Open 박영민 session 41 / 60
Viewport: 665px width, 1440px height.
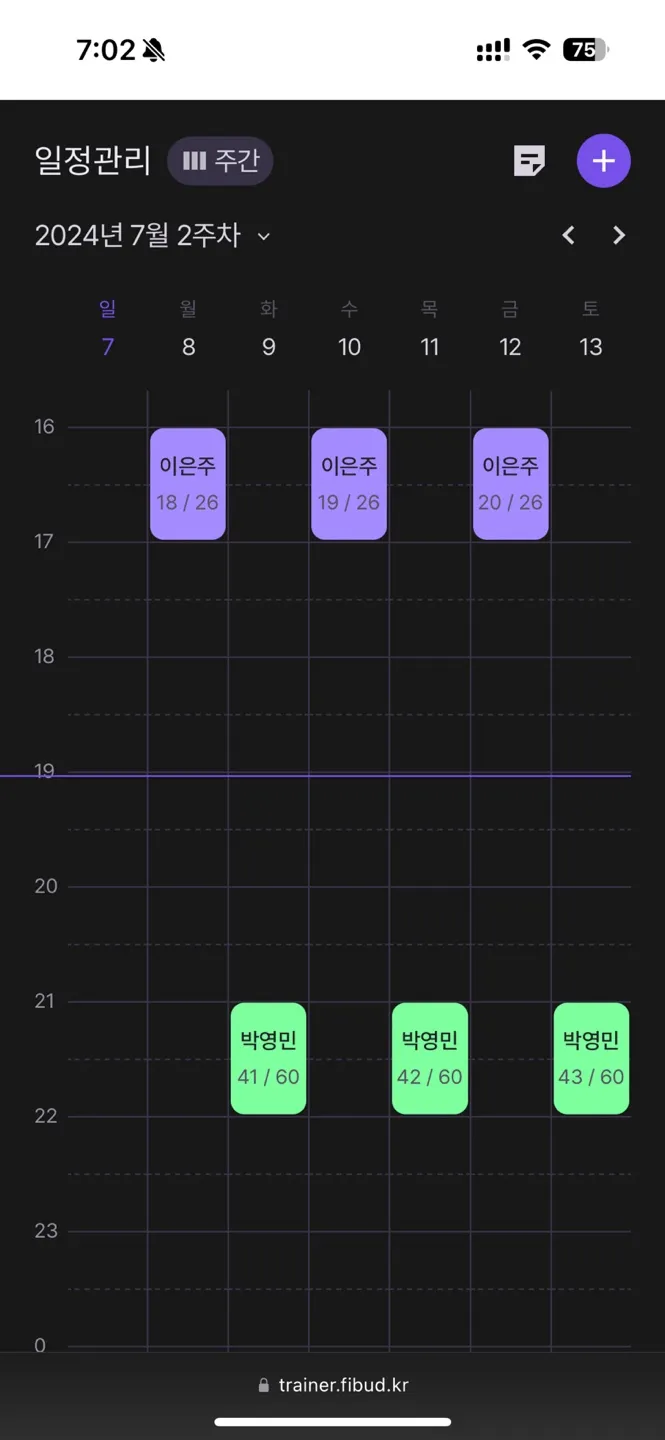[x=268, y=1058]
